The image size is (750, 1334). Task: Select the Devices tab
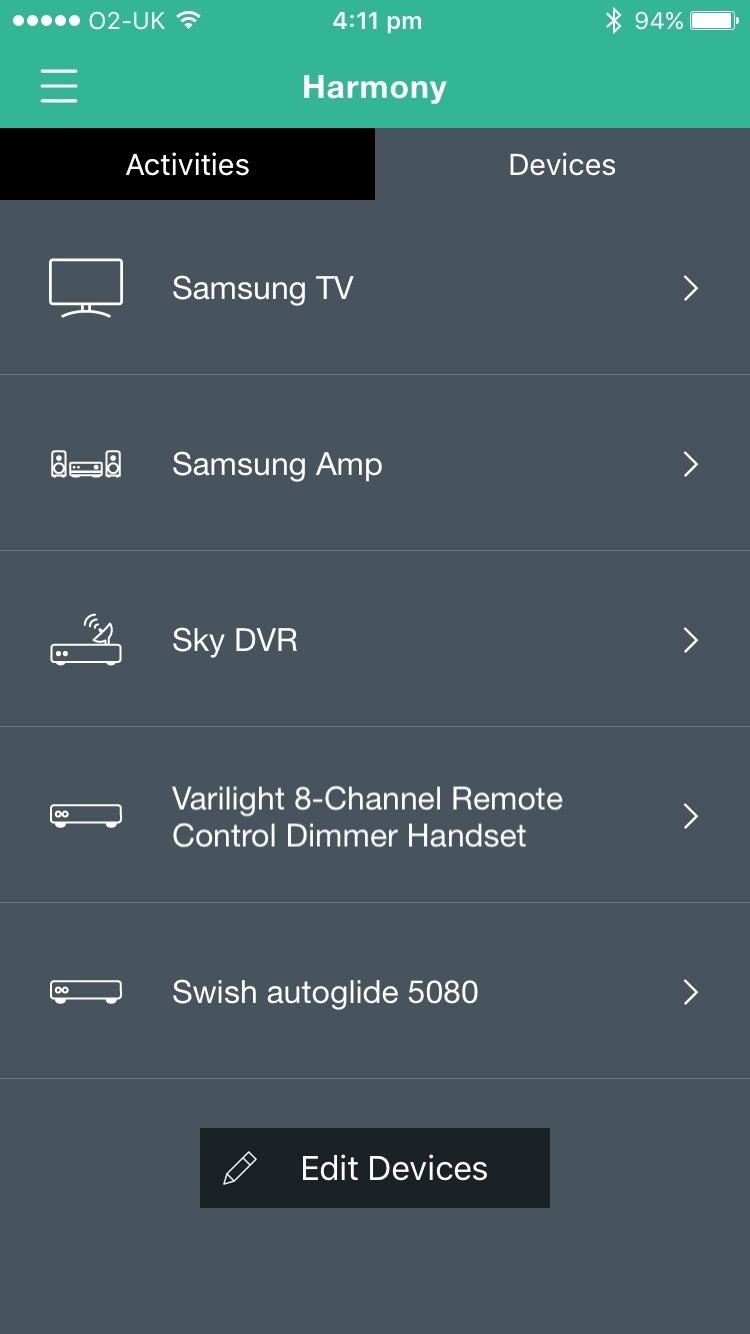coord(562,165)
